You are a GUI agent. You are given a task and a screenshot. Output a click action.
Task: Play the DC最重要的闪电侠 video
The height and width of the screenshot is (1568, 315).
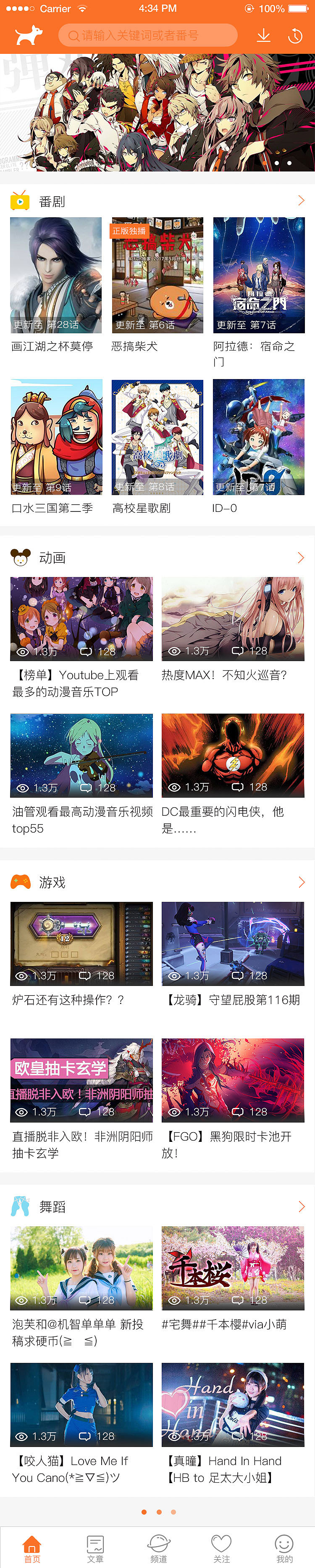[x=232, y=755]
